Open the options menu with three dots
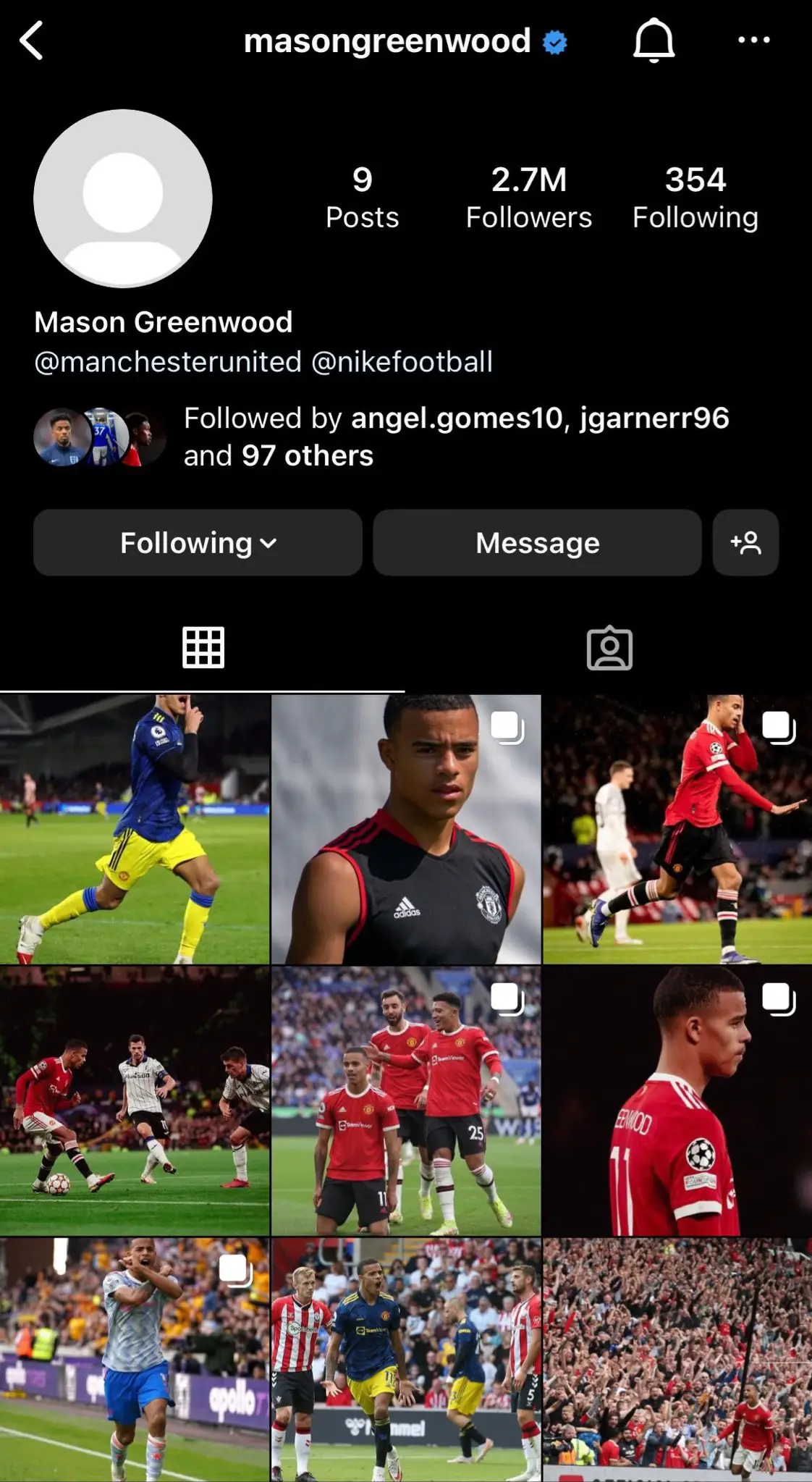Screen dimensions: 812x1482 tap(755, 41)
